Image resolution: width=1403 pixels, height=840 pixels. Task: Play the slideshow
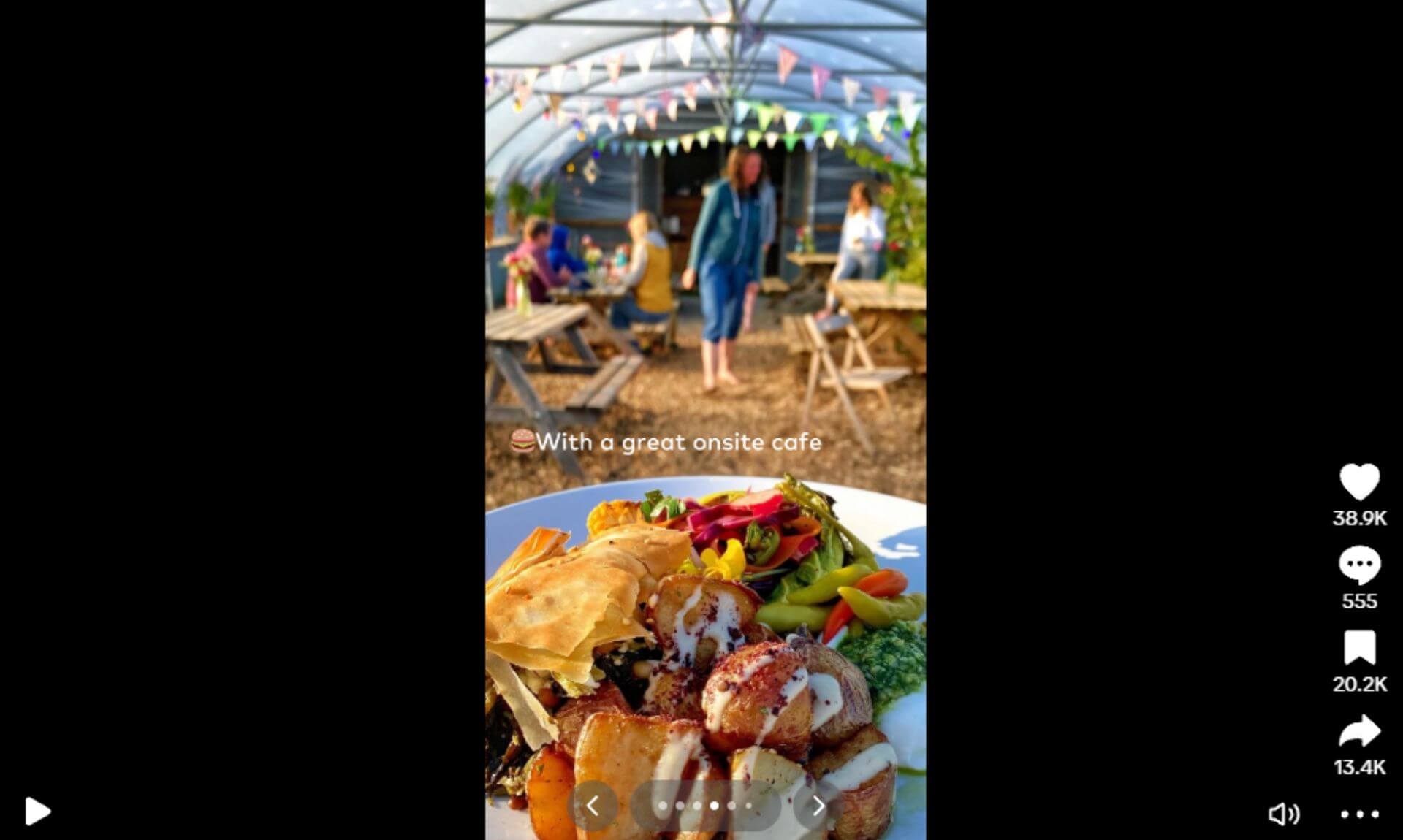click(x=37, y=812)
